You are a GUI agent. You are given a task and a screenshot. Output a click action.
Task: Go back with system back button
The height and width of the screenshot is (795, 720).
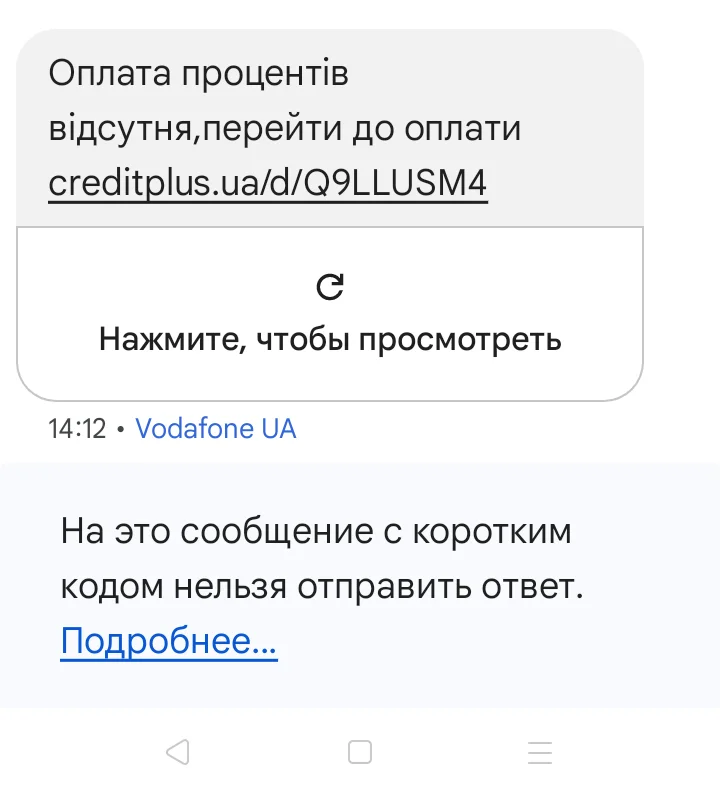click(178, 752)
